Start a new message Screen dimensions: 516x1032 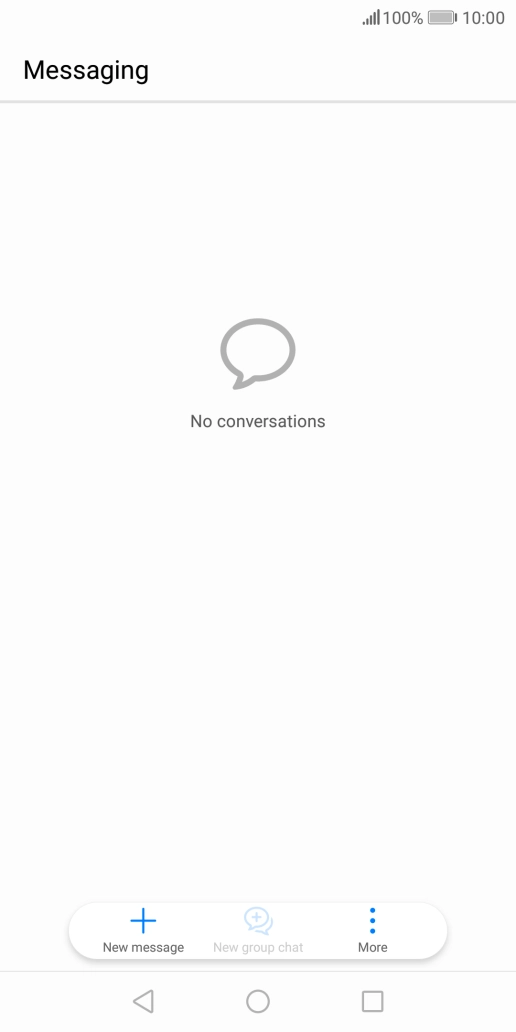click(143, 931)
